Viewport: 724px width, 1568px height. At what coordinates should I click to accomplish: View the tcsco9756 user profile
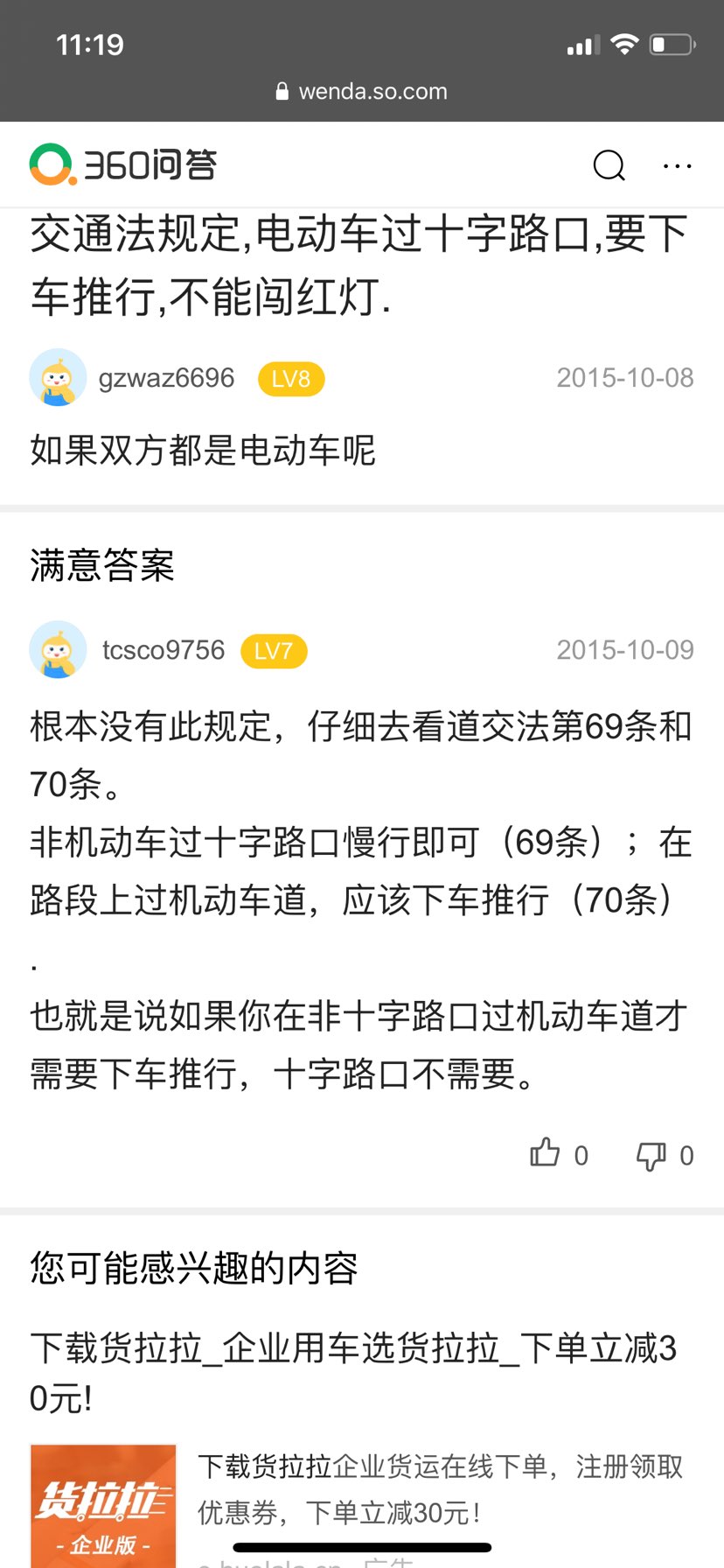[163, 650]
